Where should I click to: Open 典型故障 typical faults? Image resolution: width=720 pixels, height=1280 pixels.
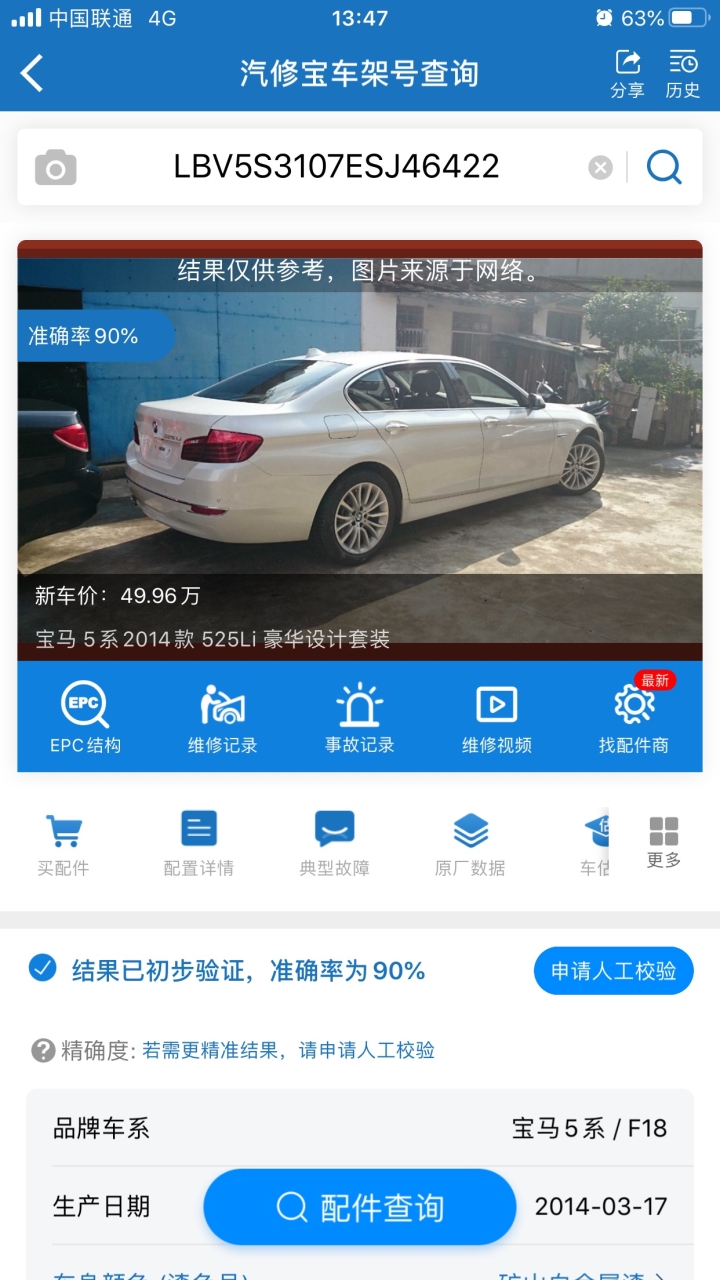click(335, 844)
